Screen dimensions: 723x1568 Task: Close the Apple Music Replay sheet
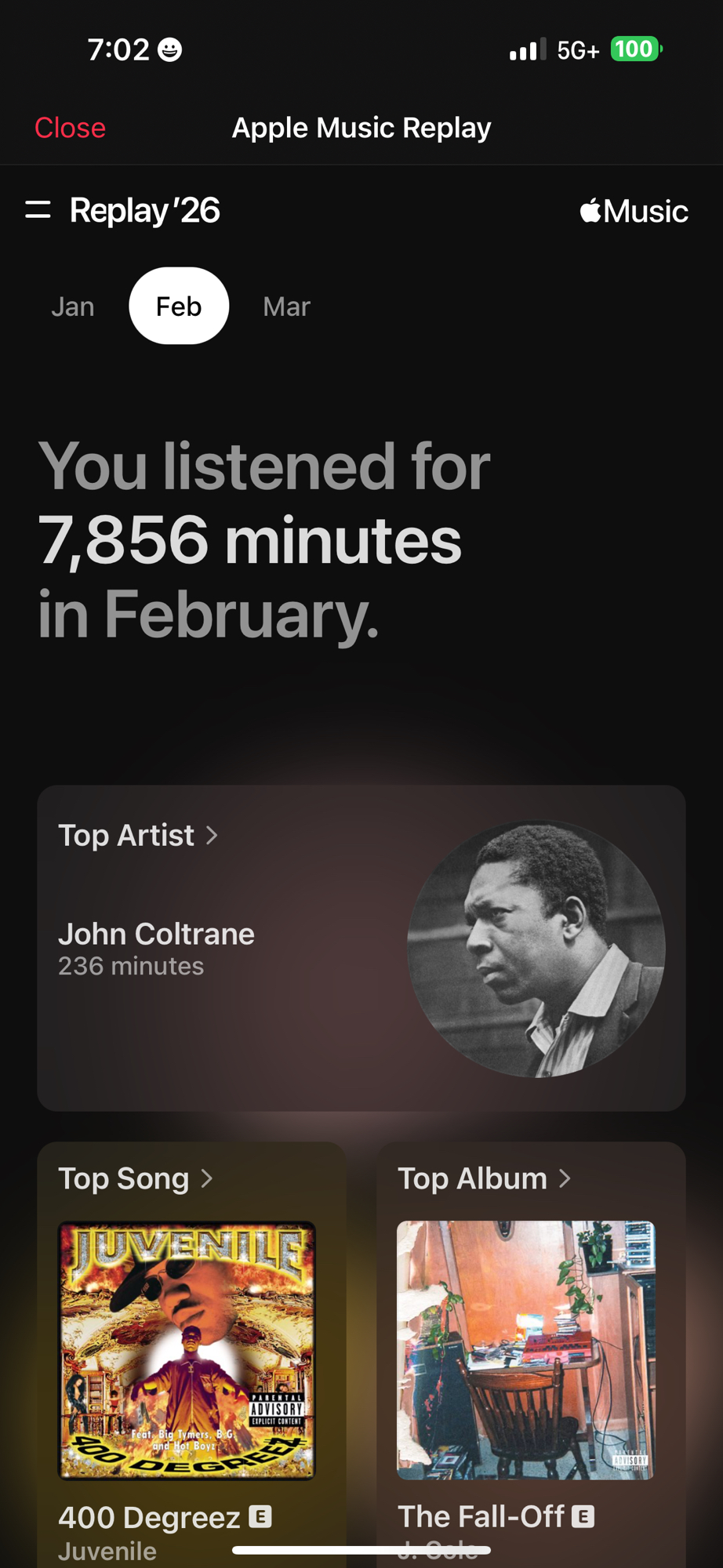70,128
